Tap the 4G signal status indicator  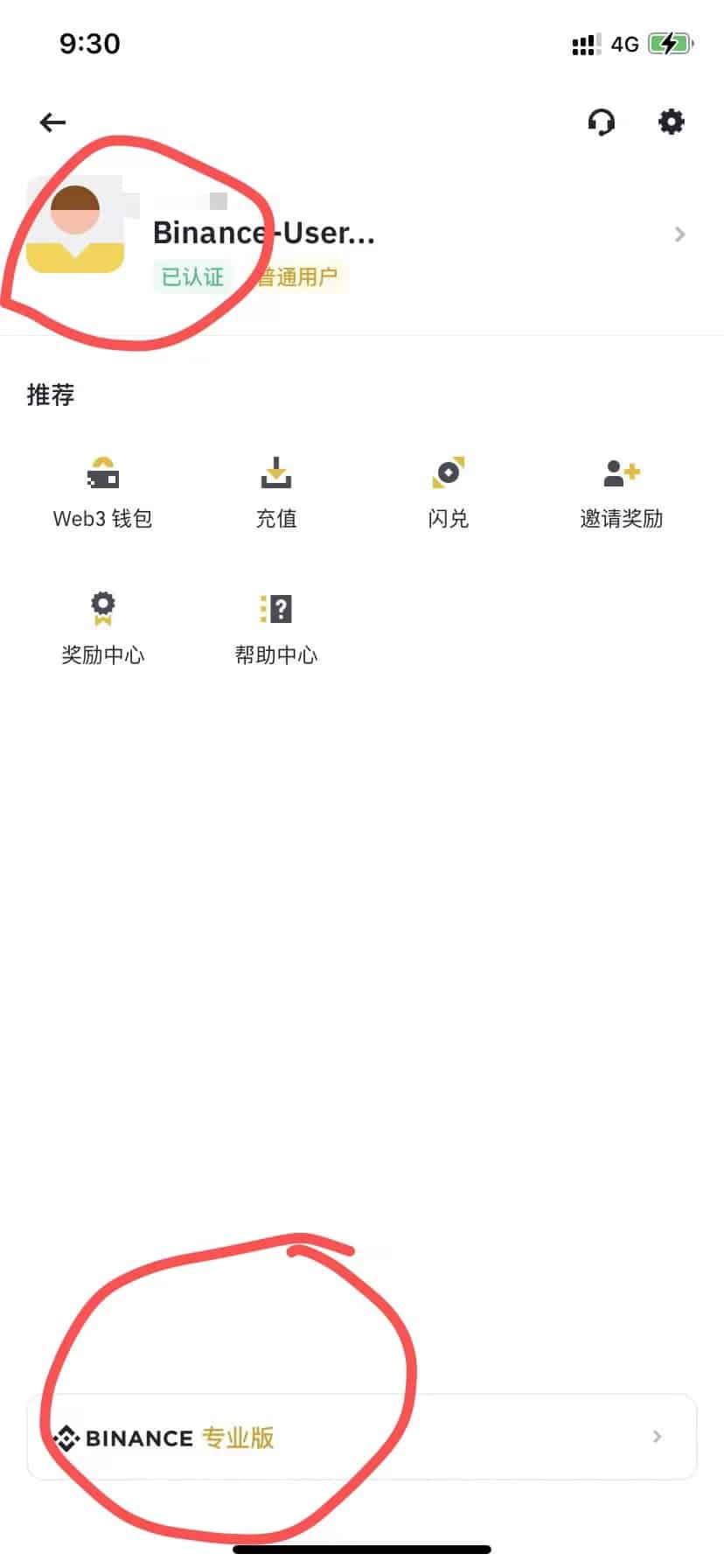pos(623,44)
